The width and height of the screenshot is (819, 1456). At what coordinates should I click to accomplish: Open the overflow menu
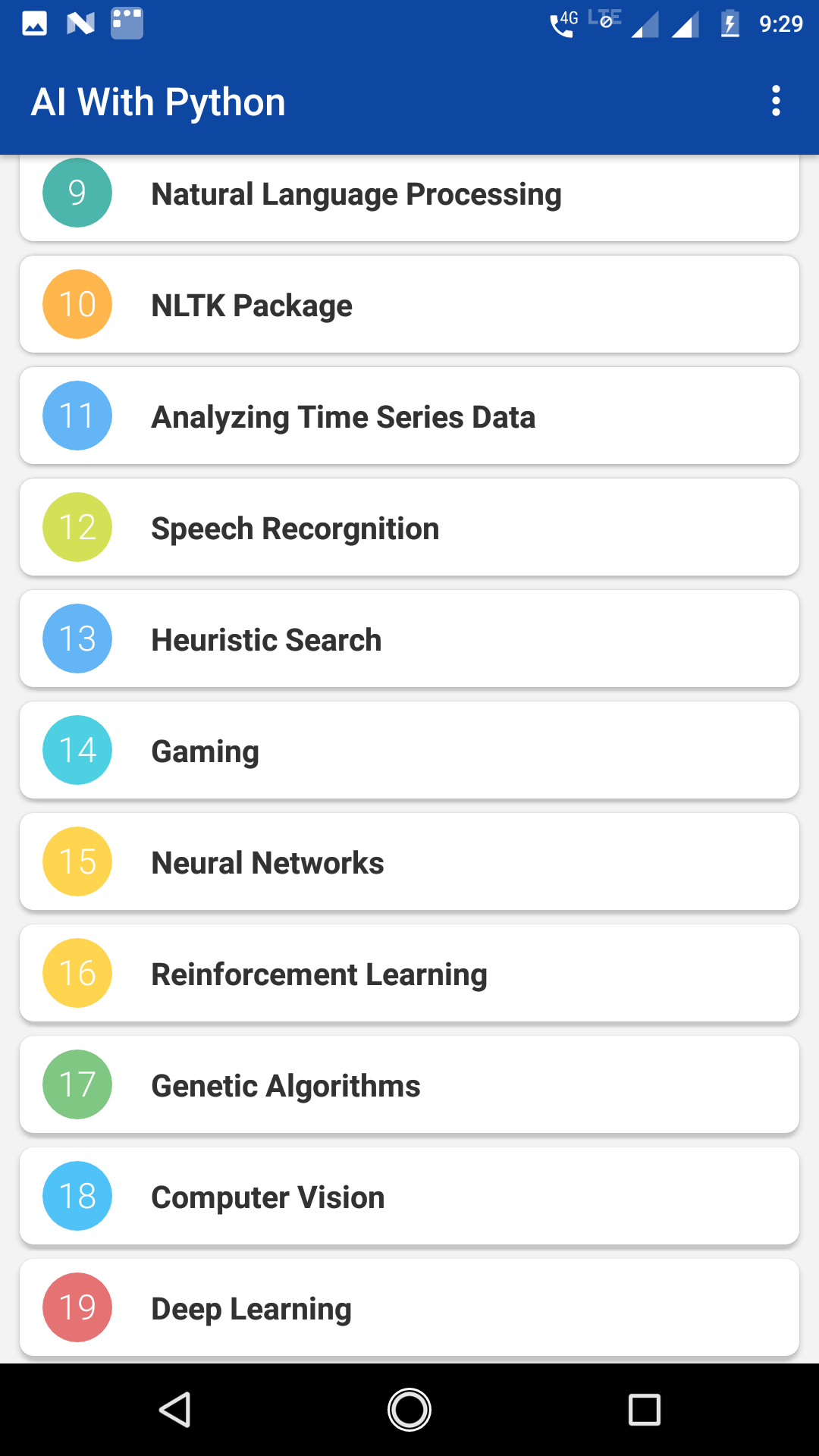tap(775, 101)
